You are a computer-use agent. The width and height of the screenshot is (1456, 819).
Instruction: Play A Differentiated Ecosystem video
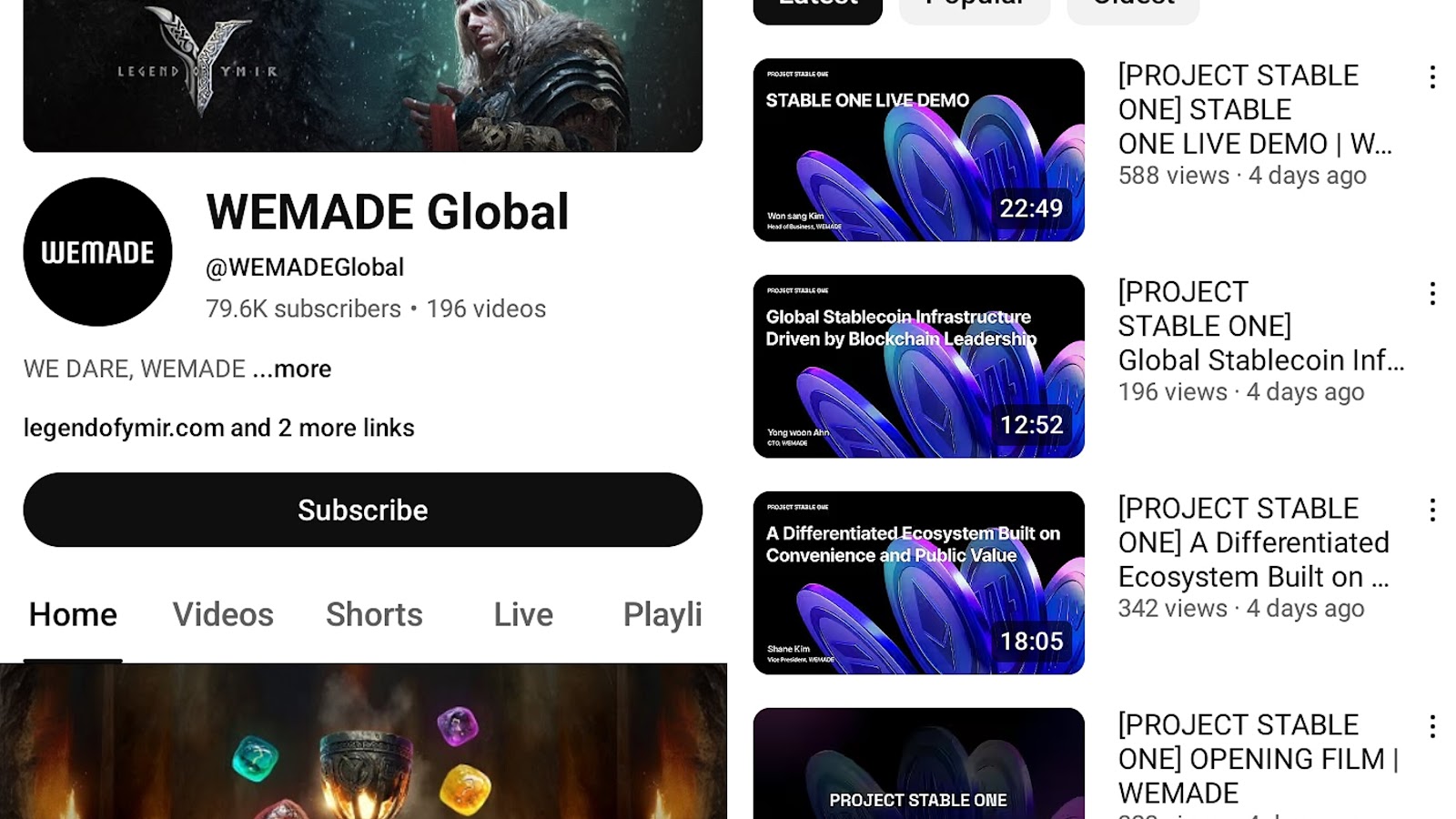click(x=918, y=582)
